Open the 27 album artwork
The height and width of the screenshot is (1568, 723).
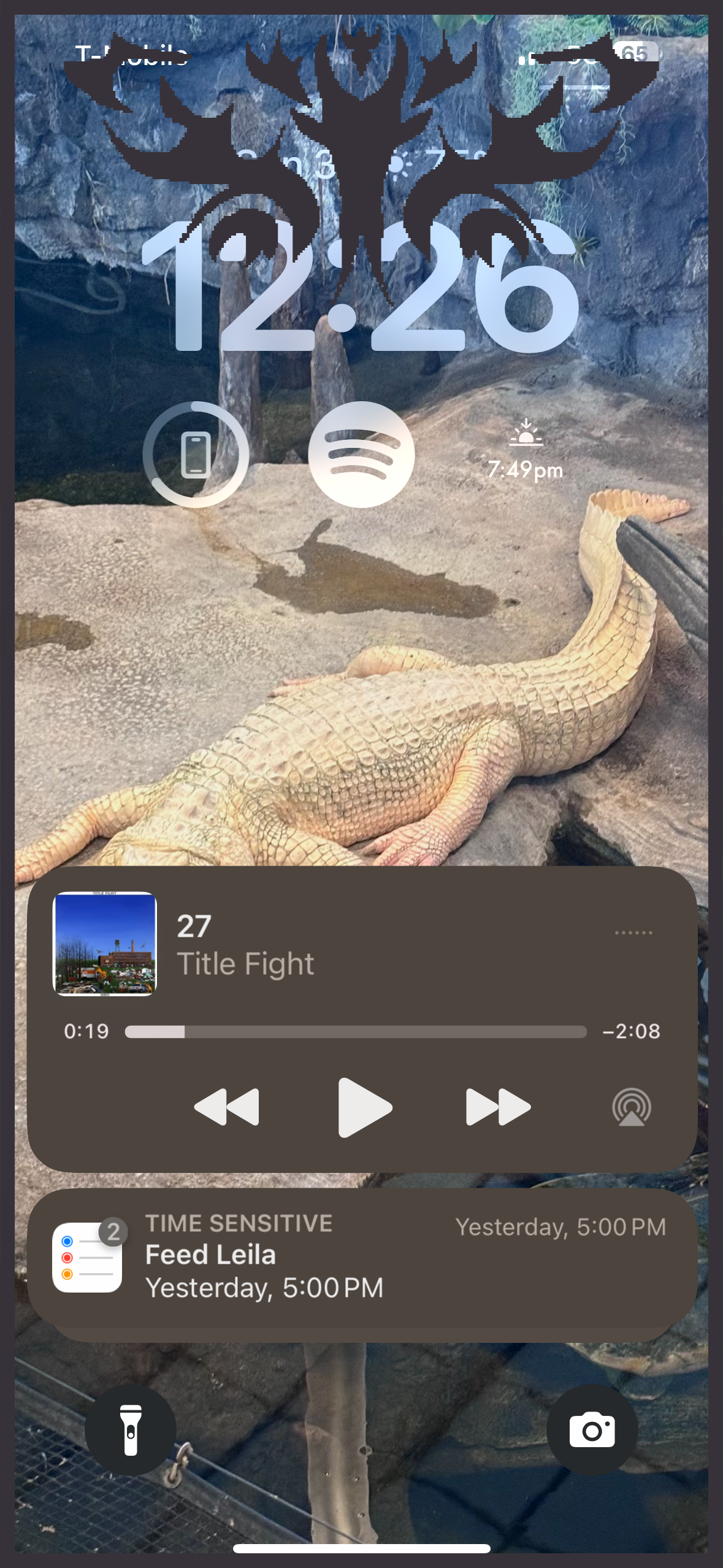tap(105, 943)
